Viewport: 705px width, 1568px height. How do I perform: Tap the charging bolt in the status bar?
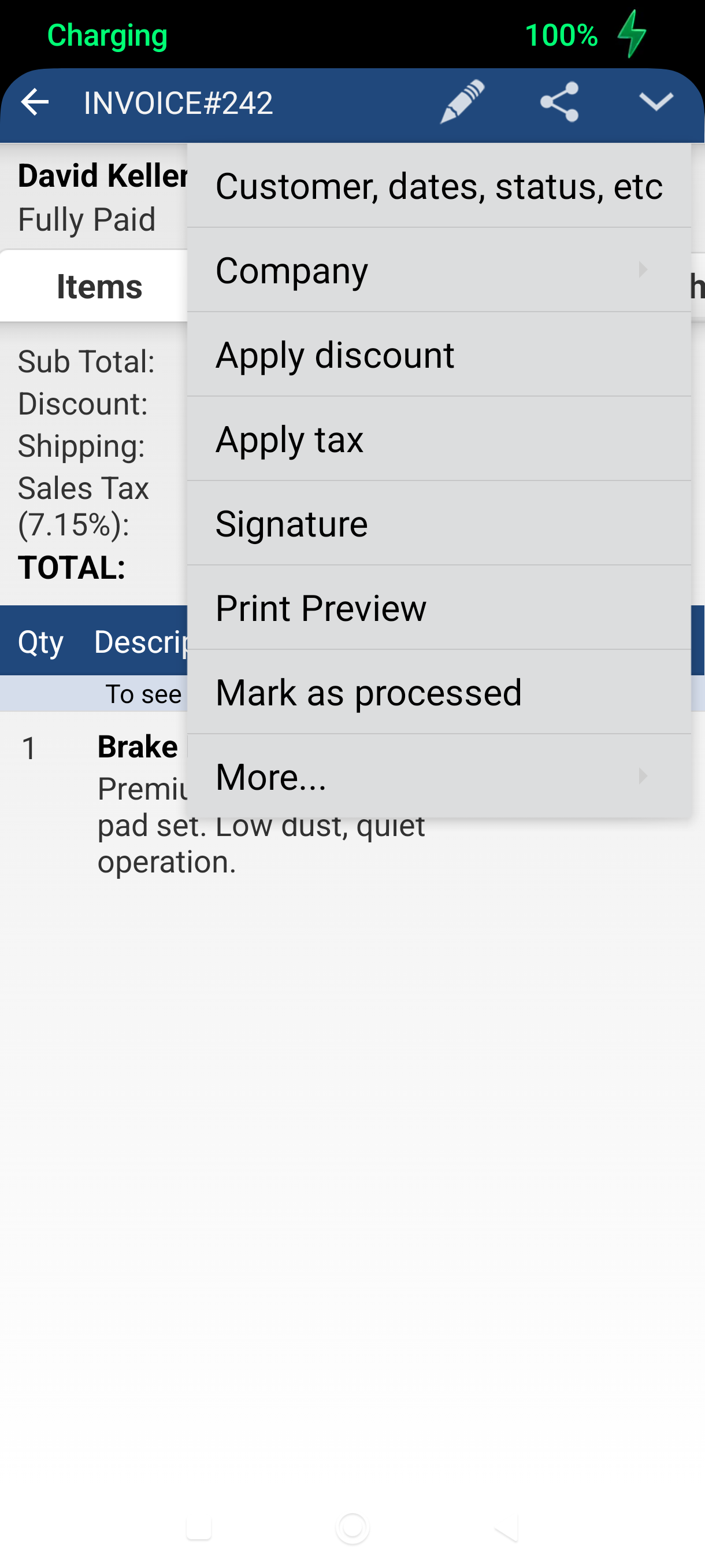tap(633, 35)
